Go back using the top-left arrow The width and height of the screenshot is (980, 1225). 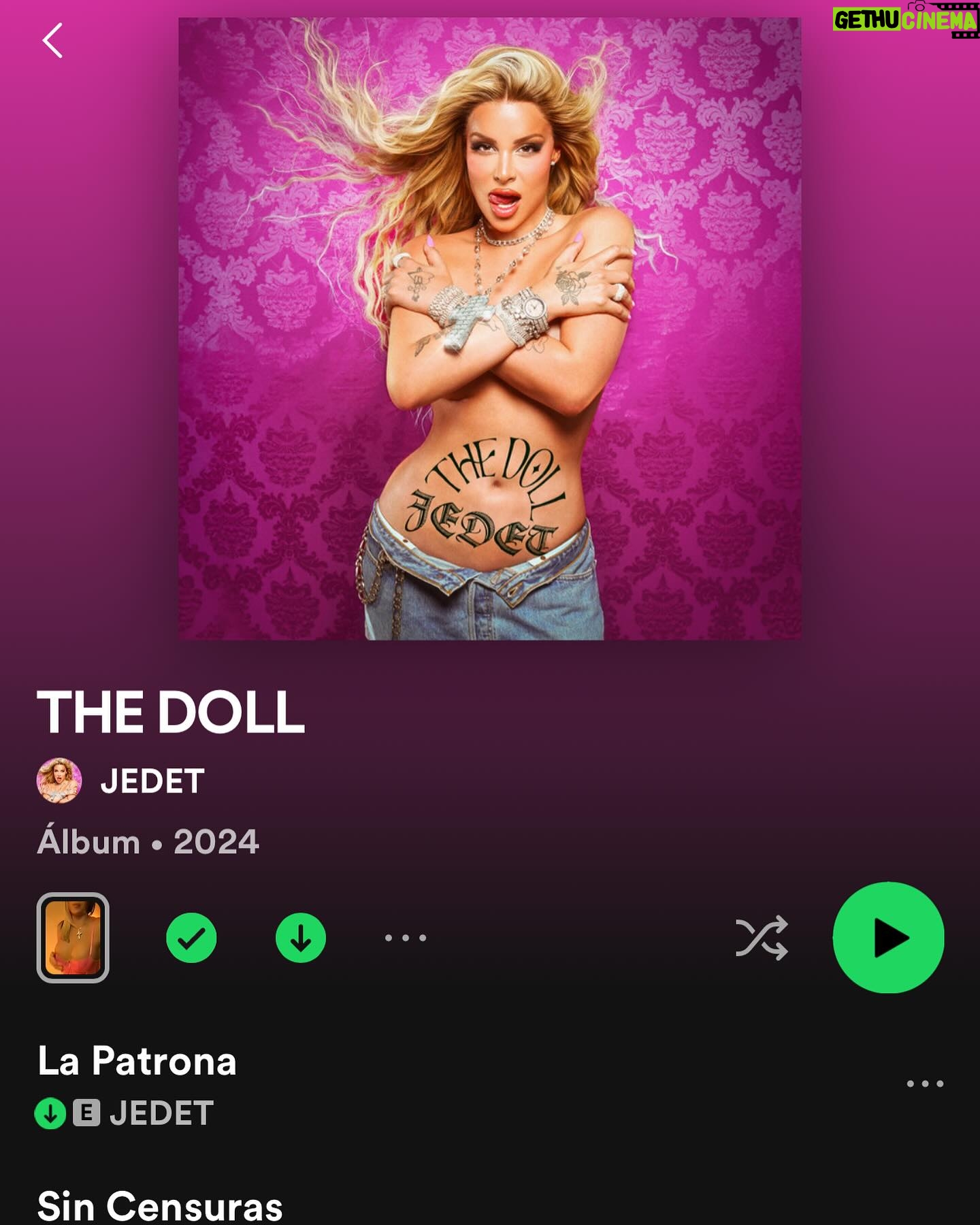pyautogui.click(x=52, y=41)
